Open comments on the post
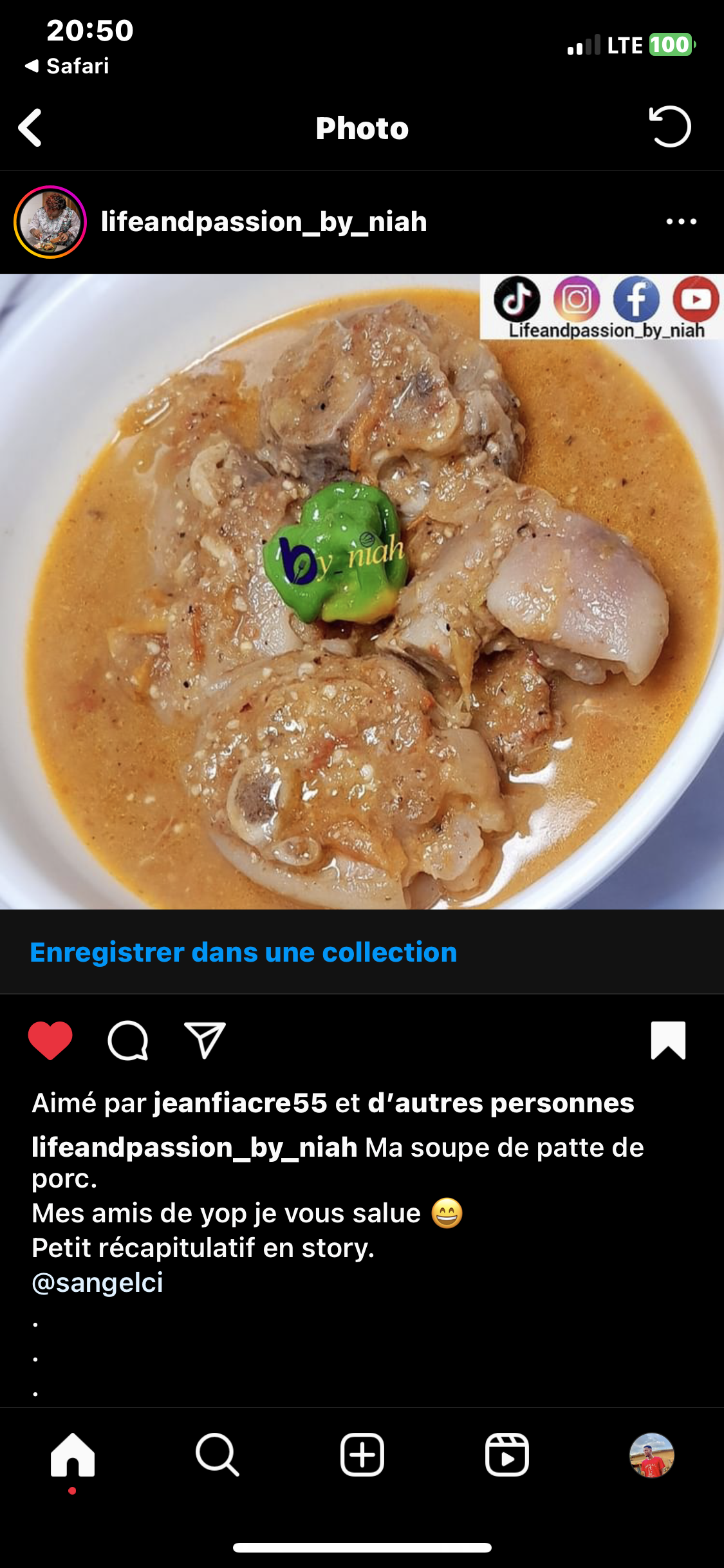724x1568 pixels. point(128,1040)
